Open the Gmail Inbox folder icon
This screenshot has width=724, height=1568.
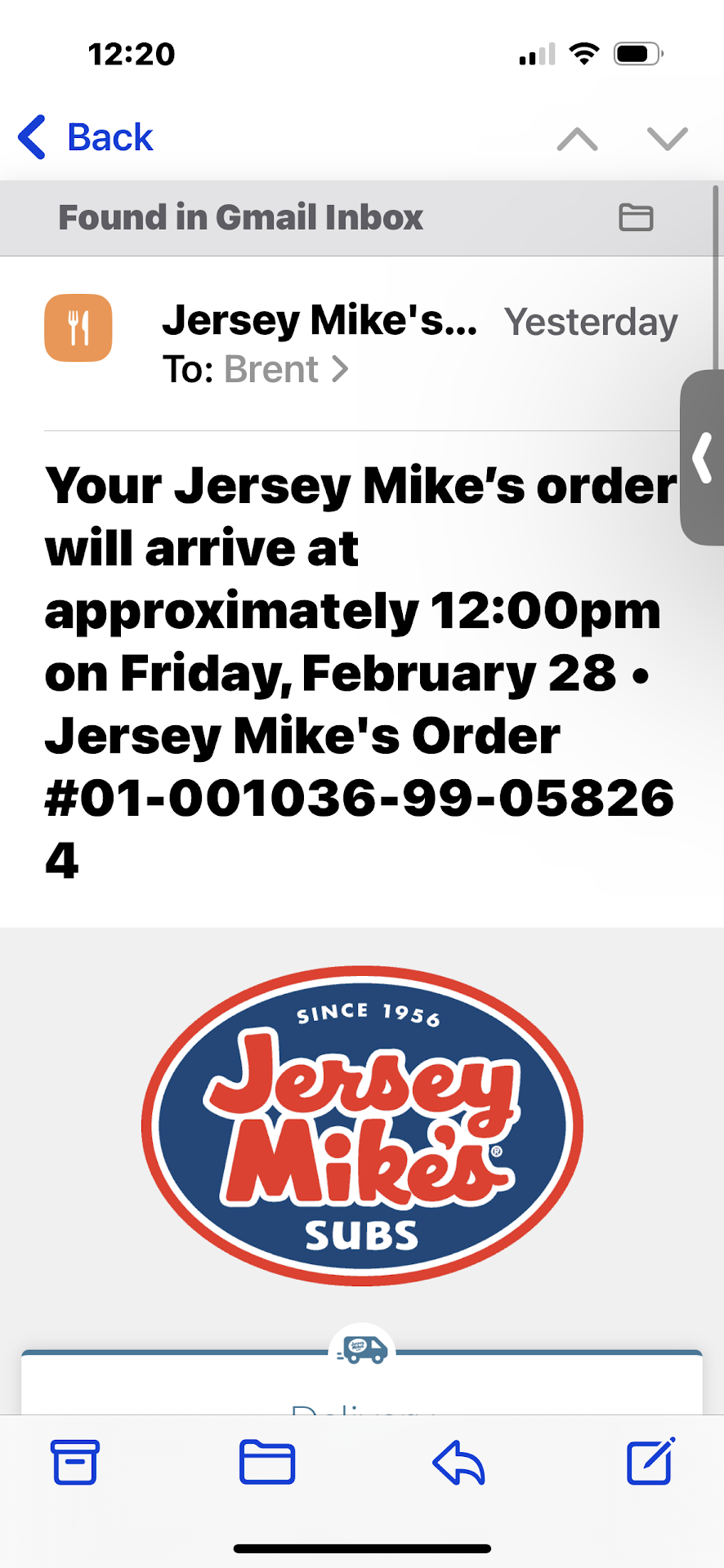pyautogui.click(x=636, y=217)
